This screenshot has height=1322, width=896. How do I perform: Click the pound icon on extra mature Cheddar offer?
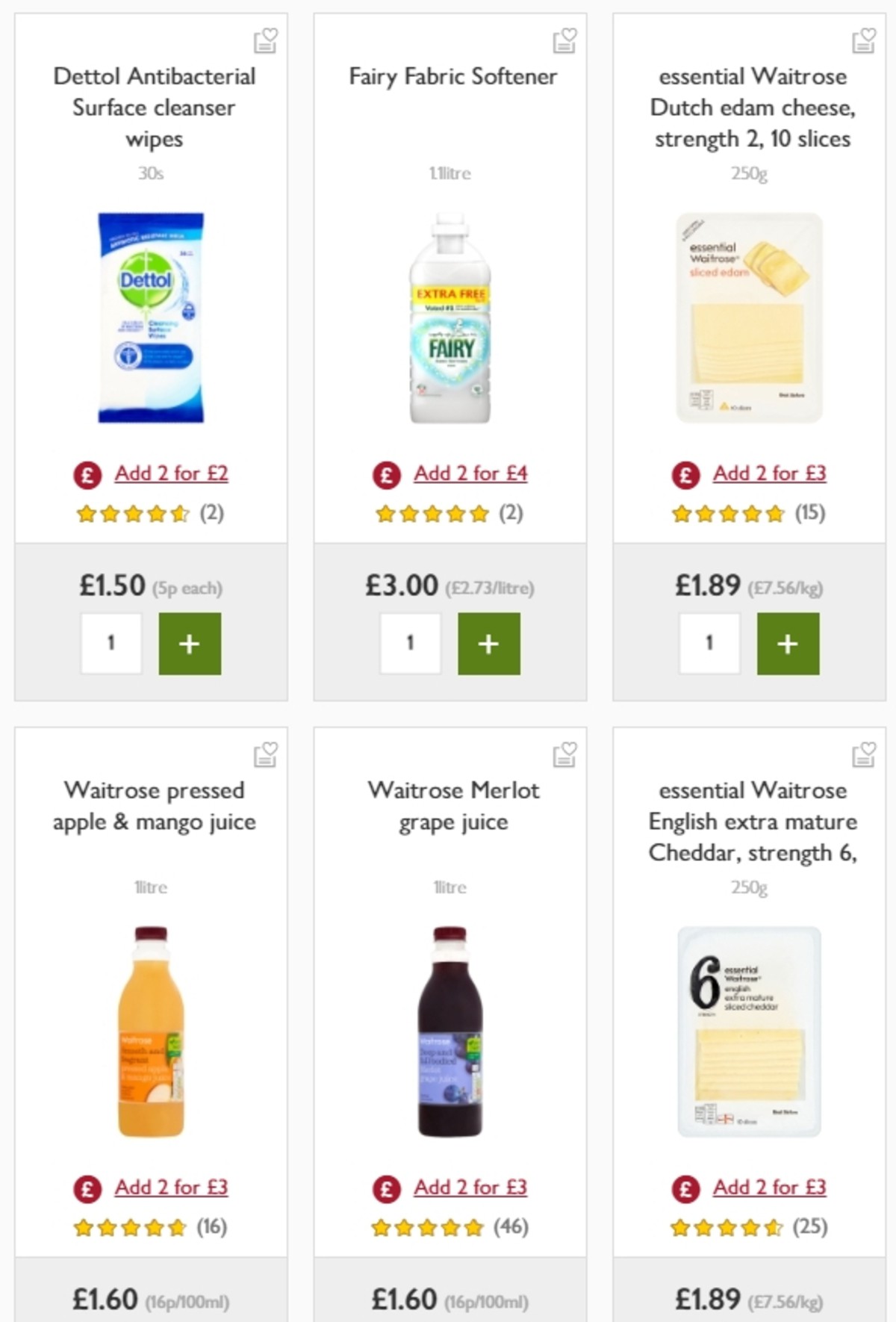tap(683, 1188)
